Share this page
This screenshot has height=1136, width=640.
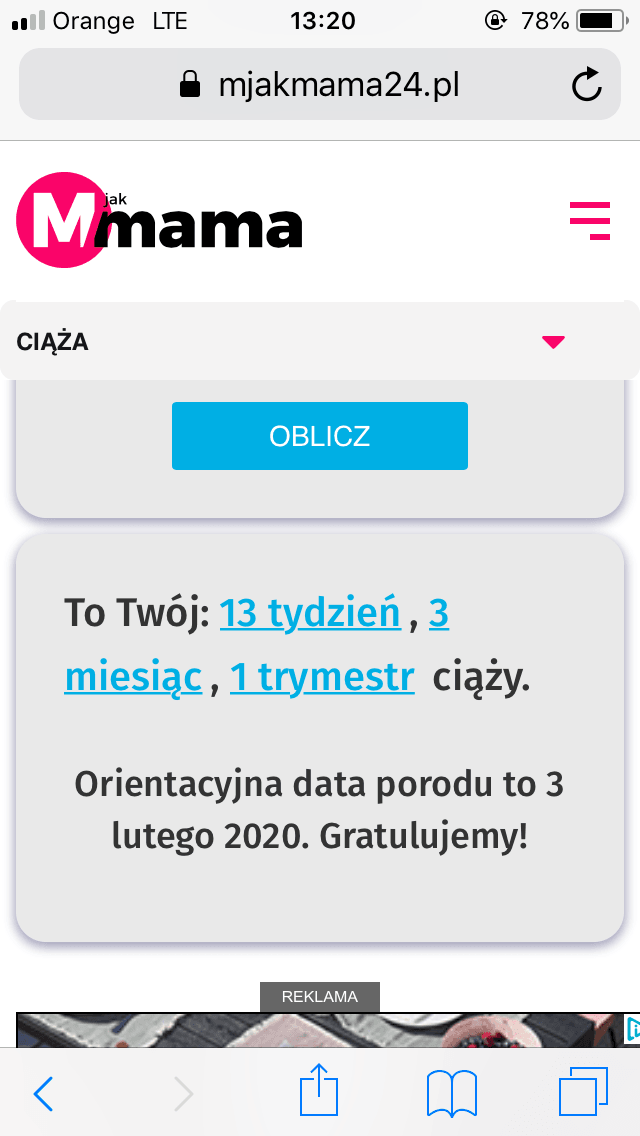[x=320, y=1092]
